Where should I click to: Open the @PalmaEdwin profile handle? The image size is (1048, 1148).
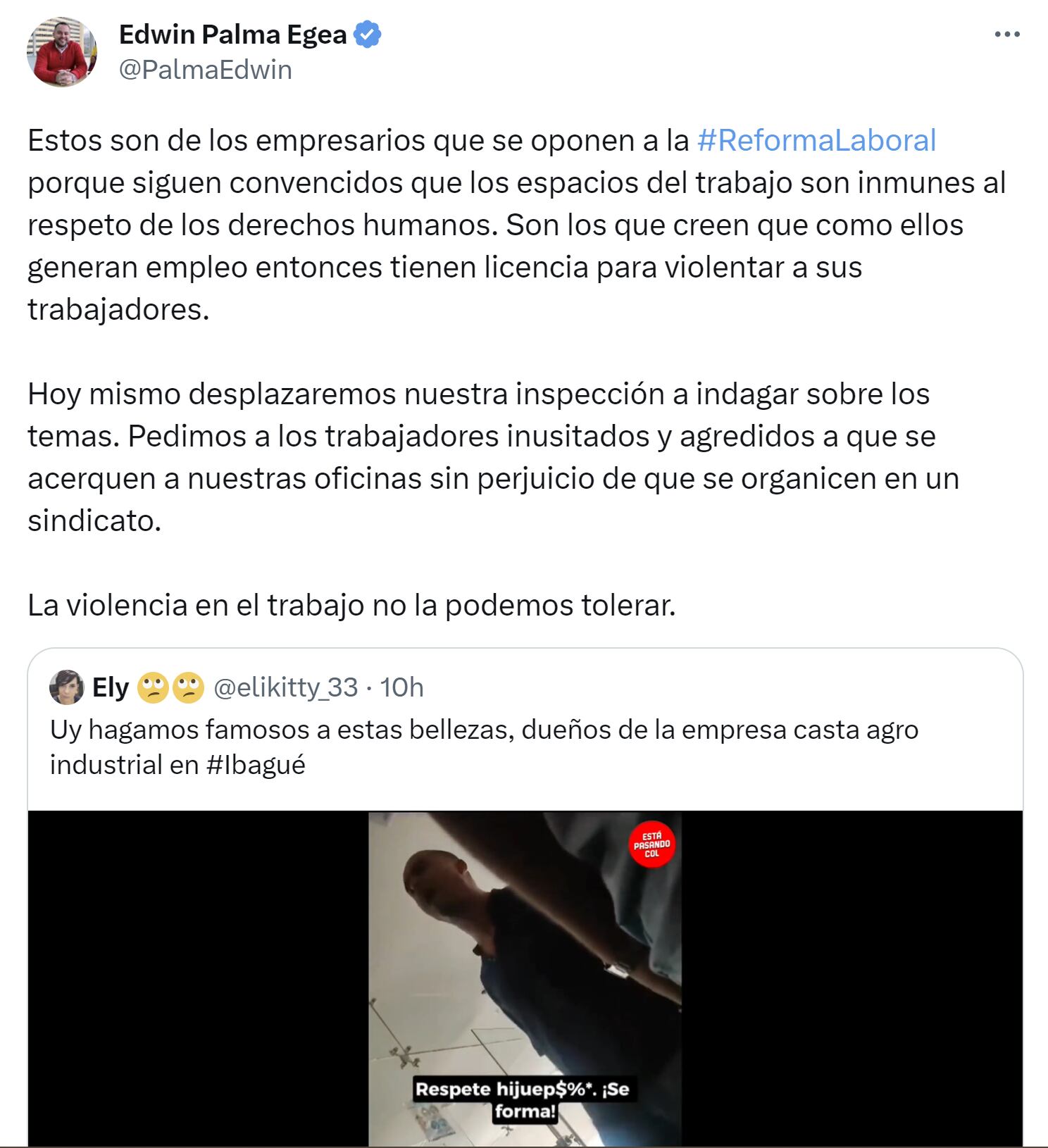pos(205,70)
